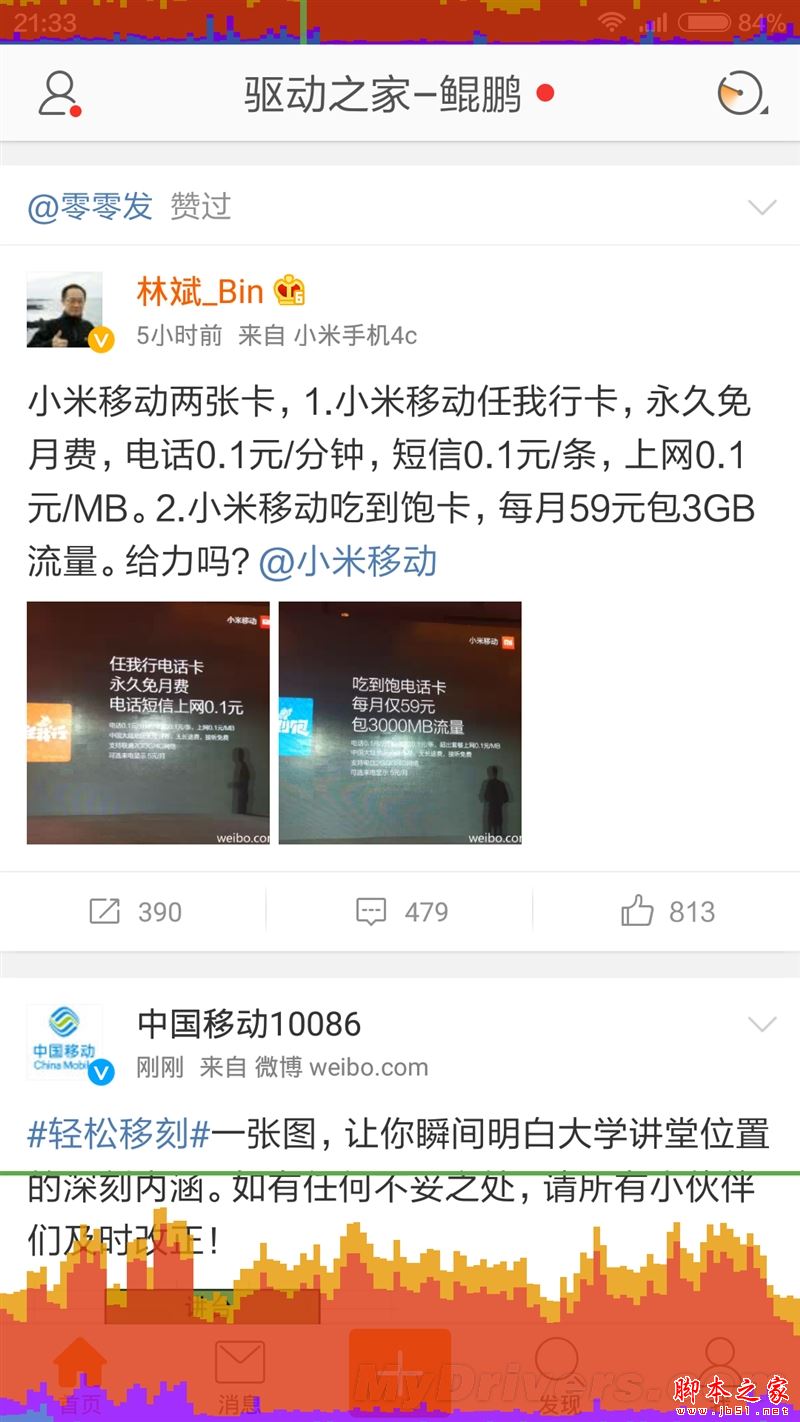The width and height of the screenshot is (800, 1422).
Task: Switch to the 首页 tab
Action: click(x=80, y=1375)
